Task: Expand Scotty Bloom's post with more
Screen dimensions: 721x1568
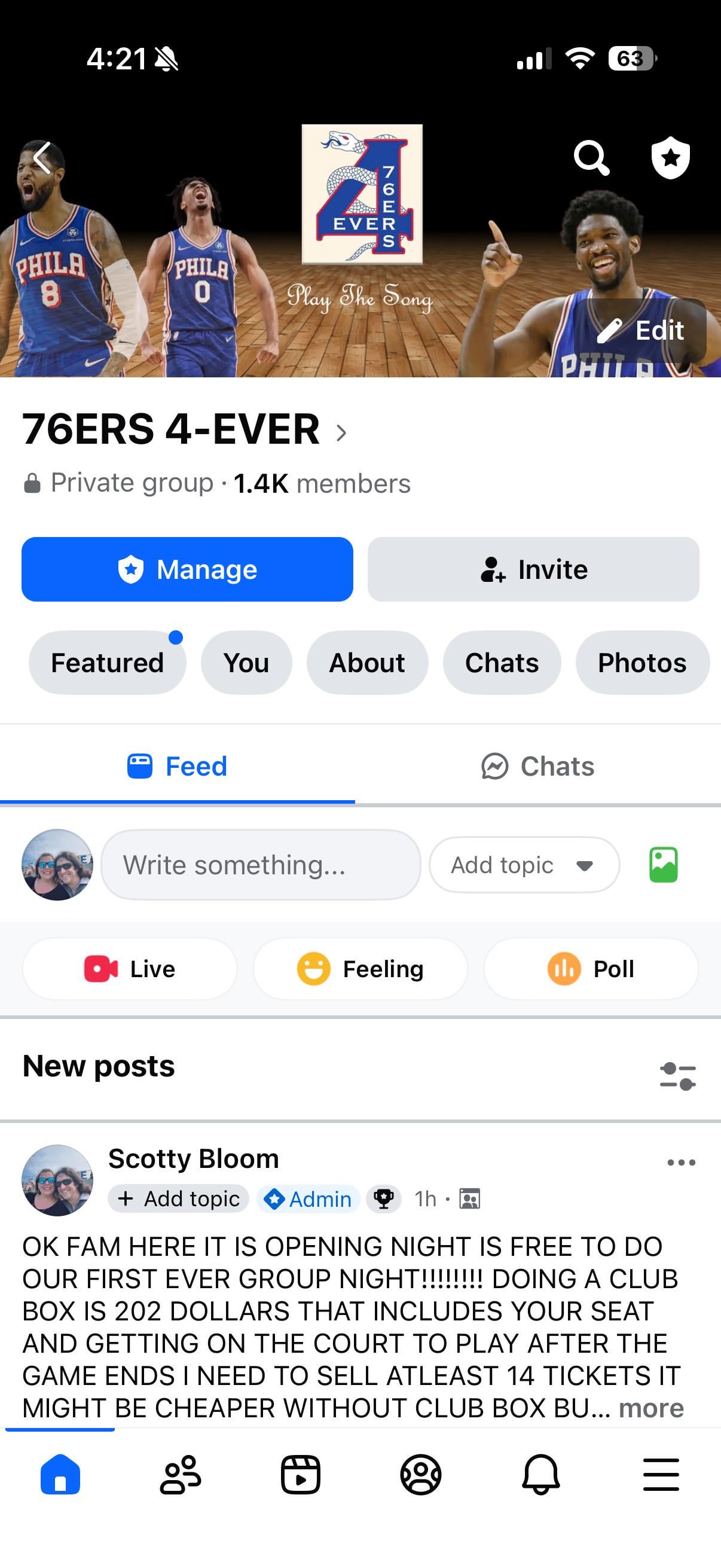Action: 651,1408
